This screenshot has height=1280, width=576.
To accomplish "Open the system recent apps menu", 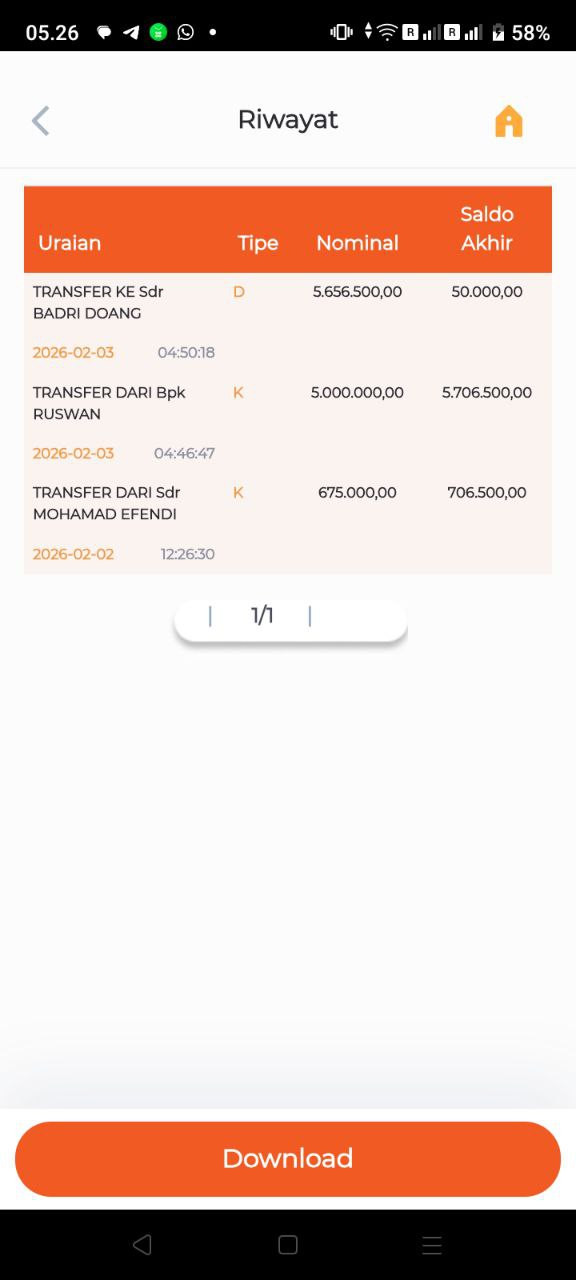I will pos(432,1245).
